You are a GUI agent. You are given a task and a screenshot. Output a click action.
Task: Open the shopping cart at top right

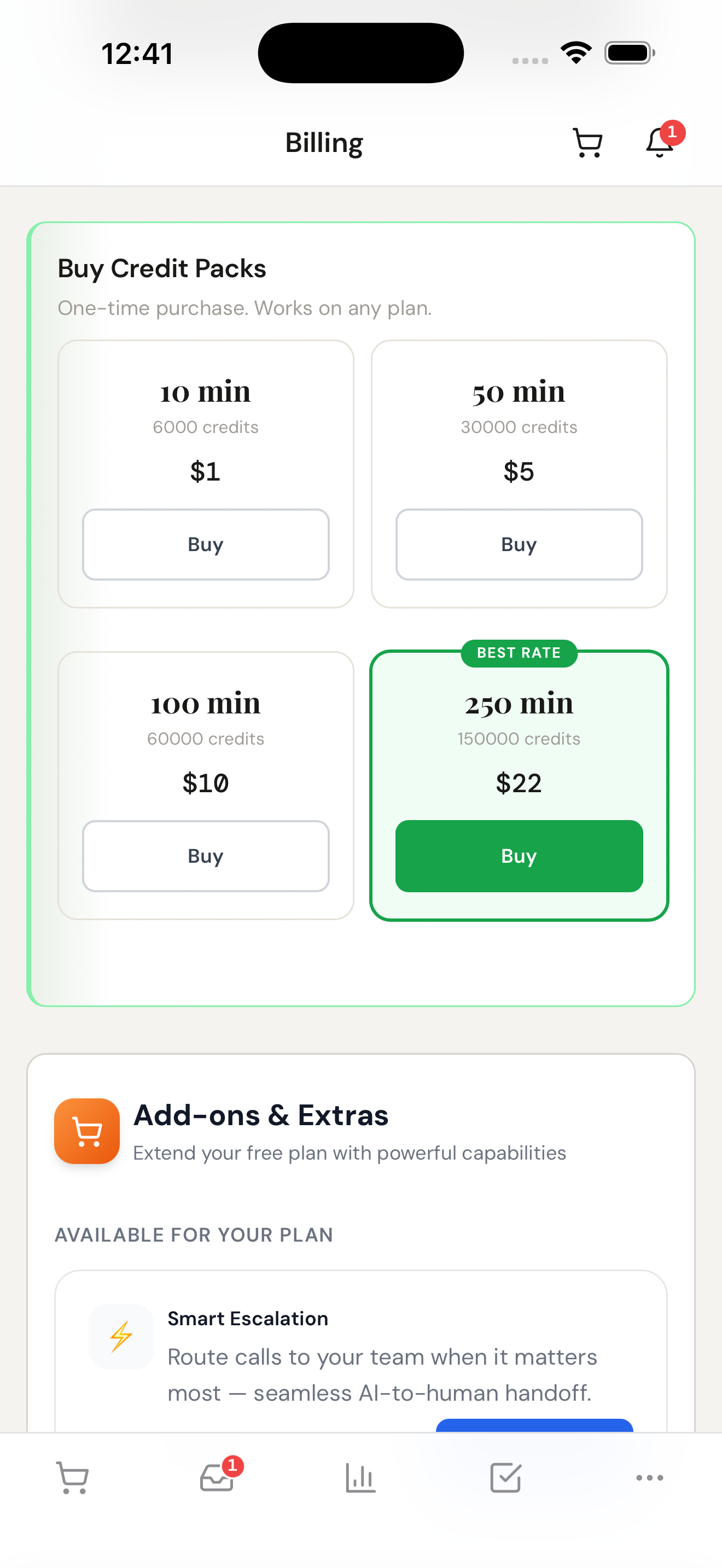coord(586,143)
